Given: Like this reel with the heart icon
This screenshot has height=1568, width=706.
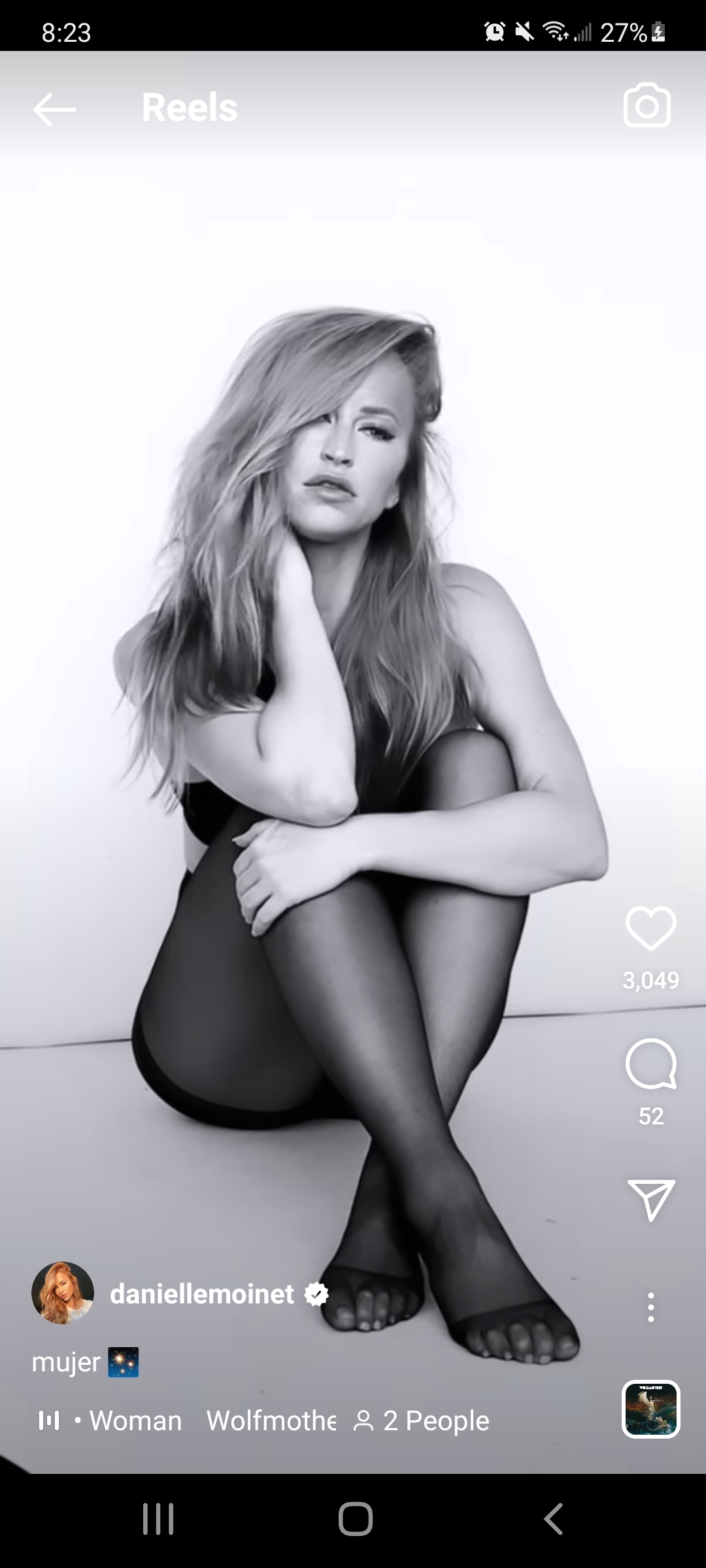Looking at the screenshot, I should pyautogui.click(x=650, y=928).
